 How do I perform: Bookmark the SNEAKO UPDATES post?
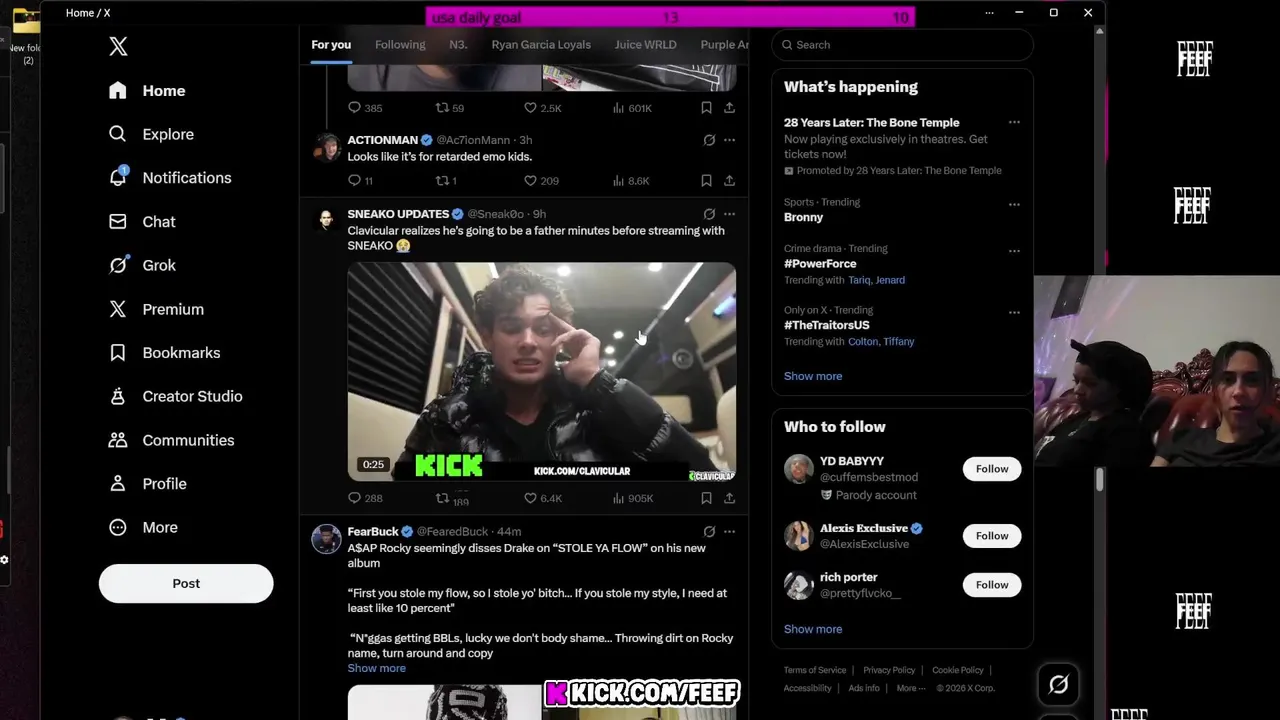tap(706, 498)
